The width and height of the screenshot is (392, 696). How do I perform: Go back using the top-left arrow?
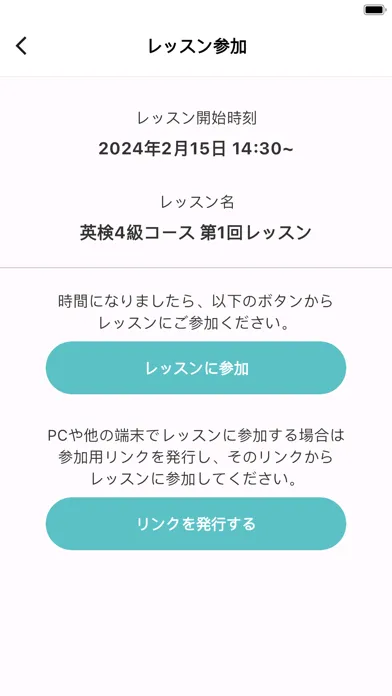pos(21,46)
